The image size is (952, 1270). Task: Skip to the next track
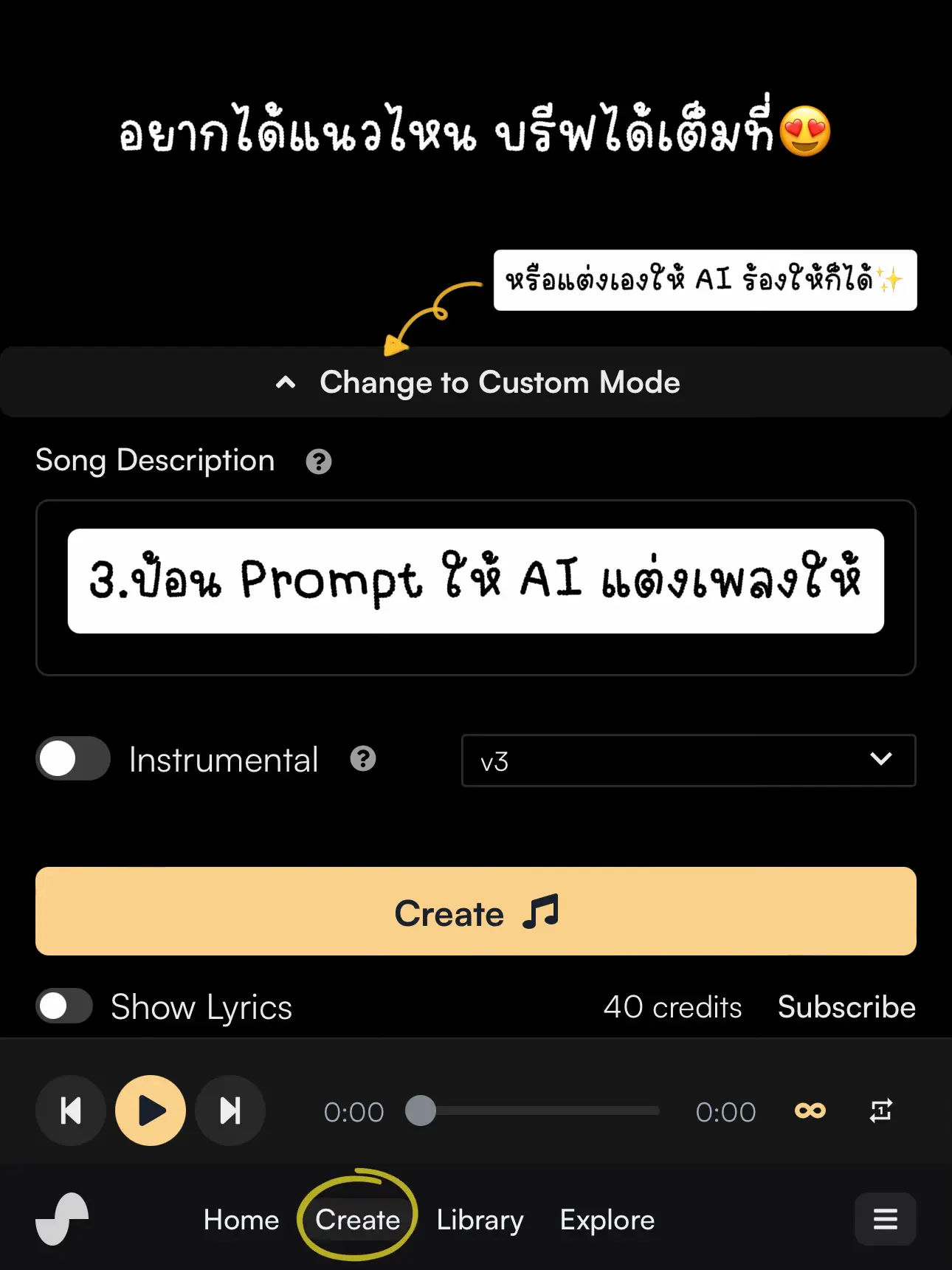click(x=230, y=1111)
